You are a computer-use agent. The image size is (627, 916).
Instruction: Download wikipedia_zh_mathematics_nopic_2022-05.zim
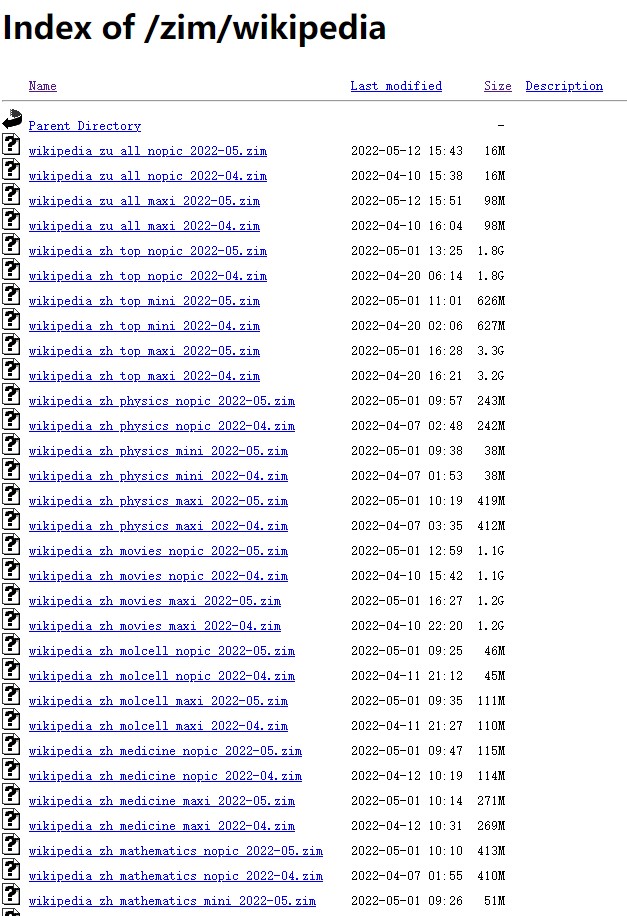click(175, 851)
